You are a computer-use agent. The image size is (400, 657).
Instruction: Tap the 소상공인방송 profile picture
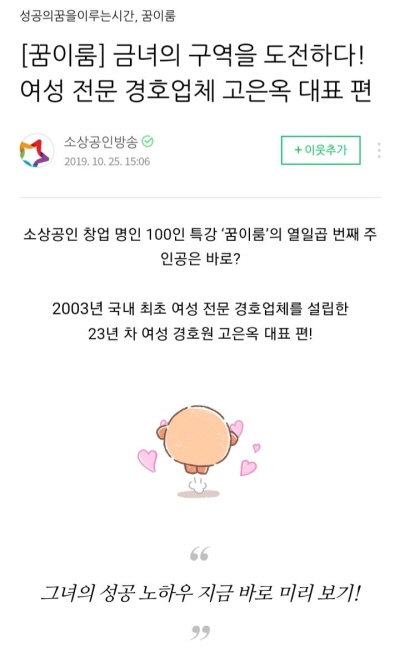pyautogui.click(x=36, y=151)
